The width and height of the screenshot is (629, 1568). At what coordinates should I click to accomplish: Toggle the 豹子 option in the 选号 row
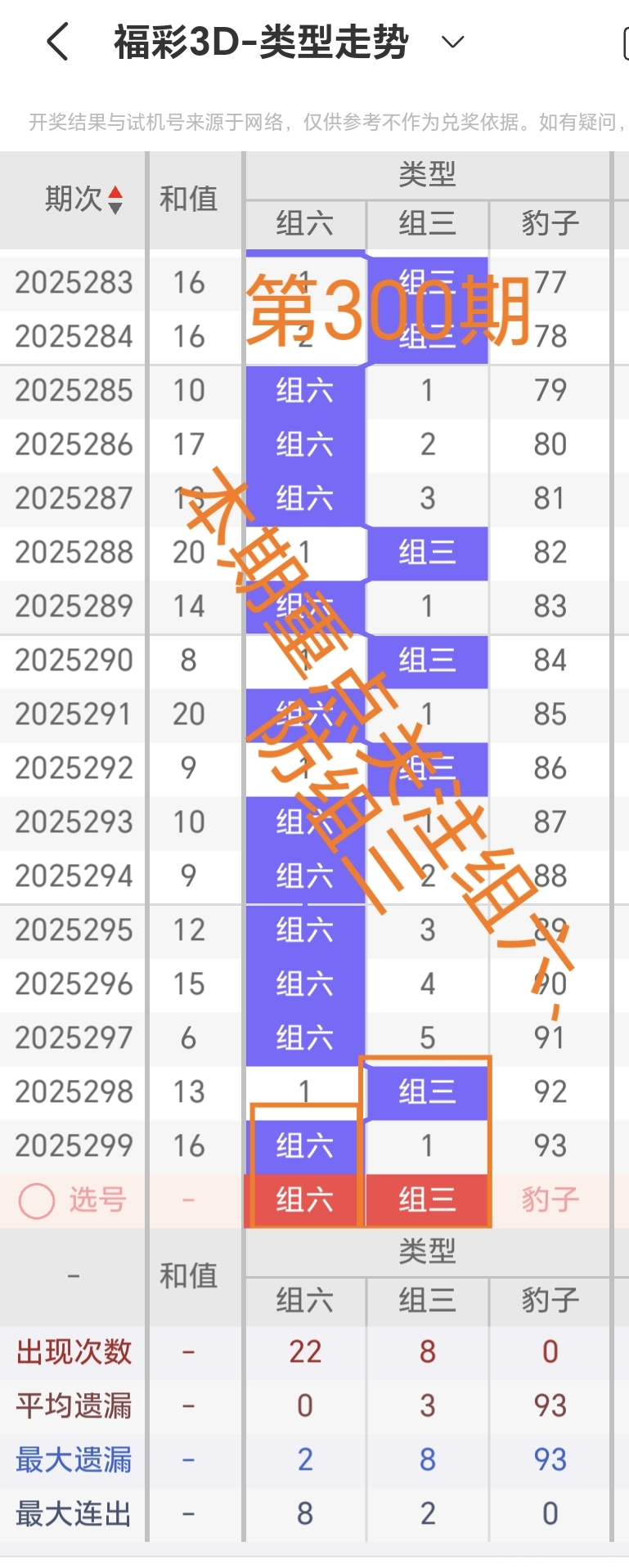pos(550,1199)
